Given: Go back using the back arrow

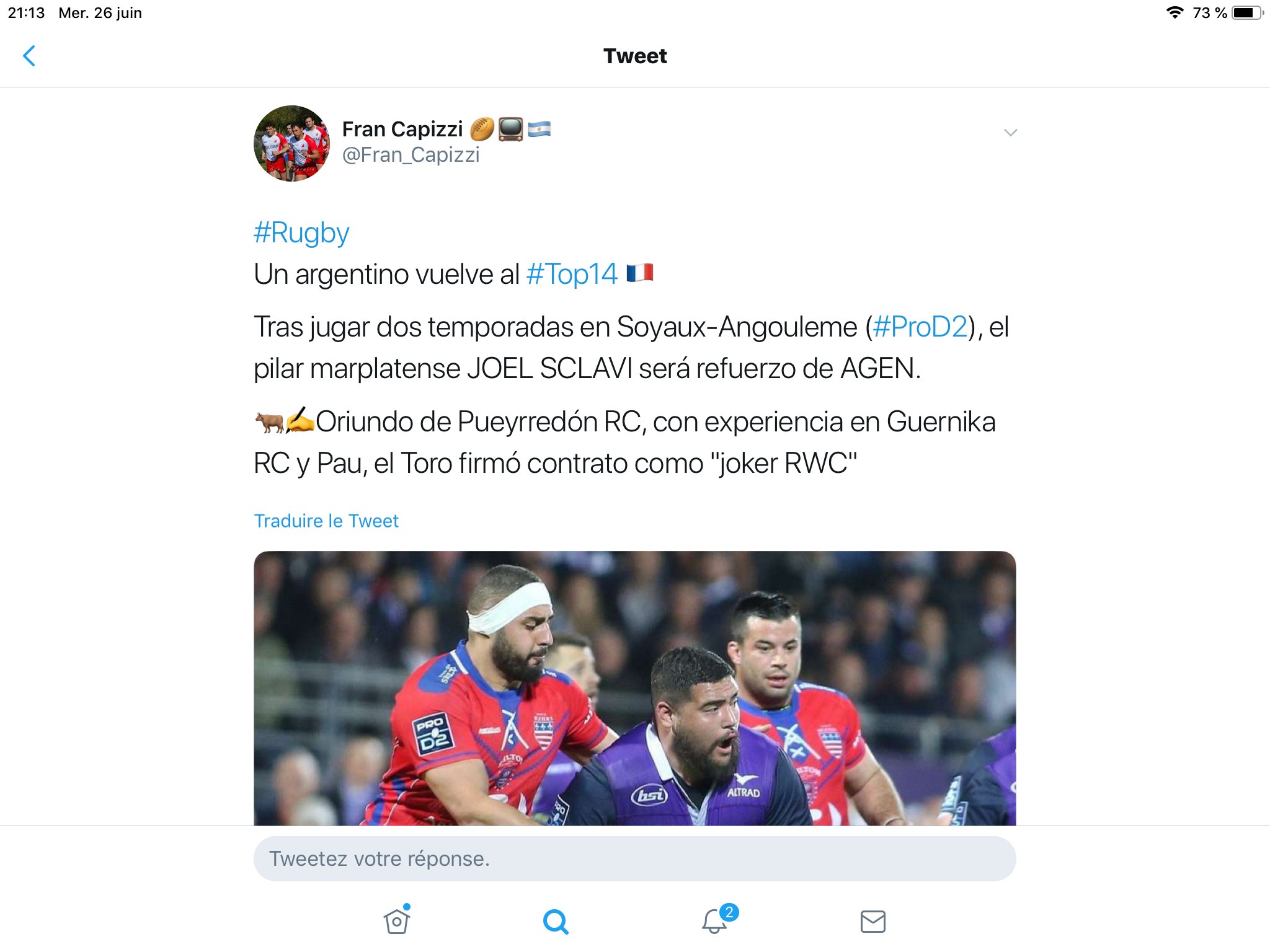Looking at the screenshot, I should pos(29,56).
